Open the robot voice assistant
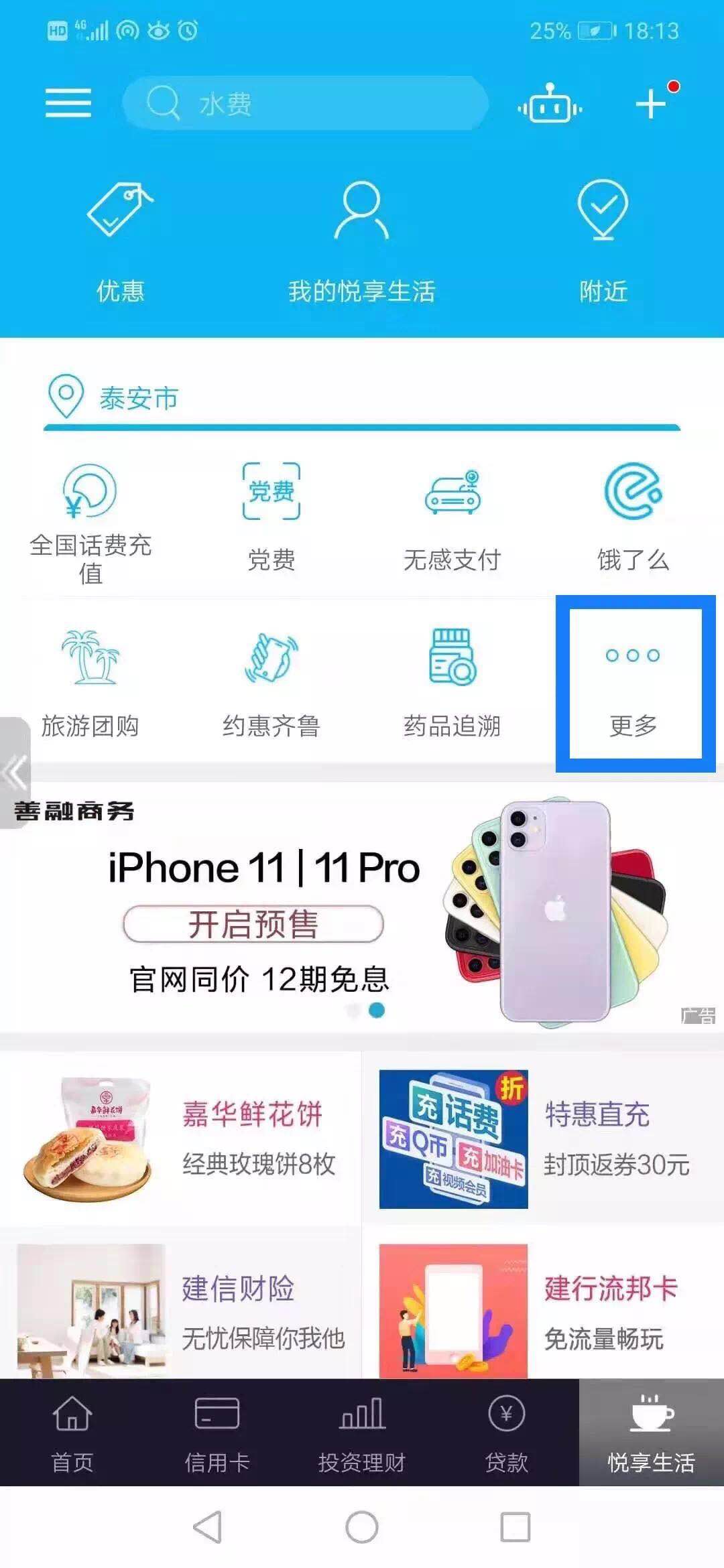Image resolution: width=724 pixels, height=1568 pixels. (550, 105)
